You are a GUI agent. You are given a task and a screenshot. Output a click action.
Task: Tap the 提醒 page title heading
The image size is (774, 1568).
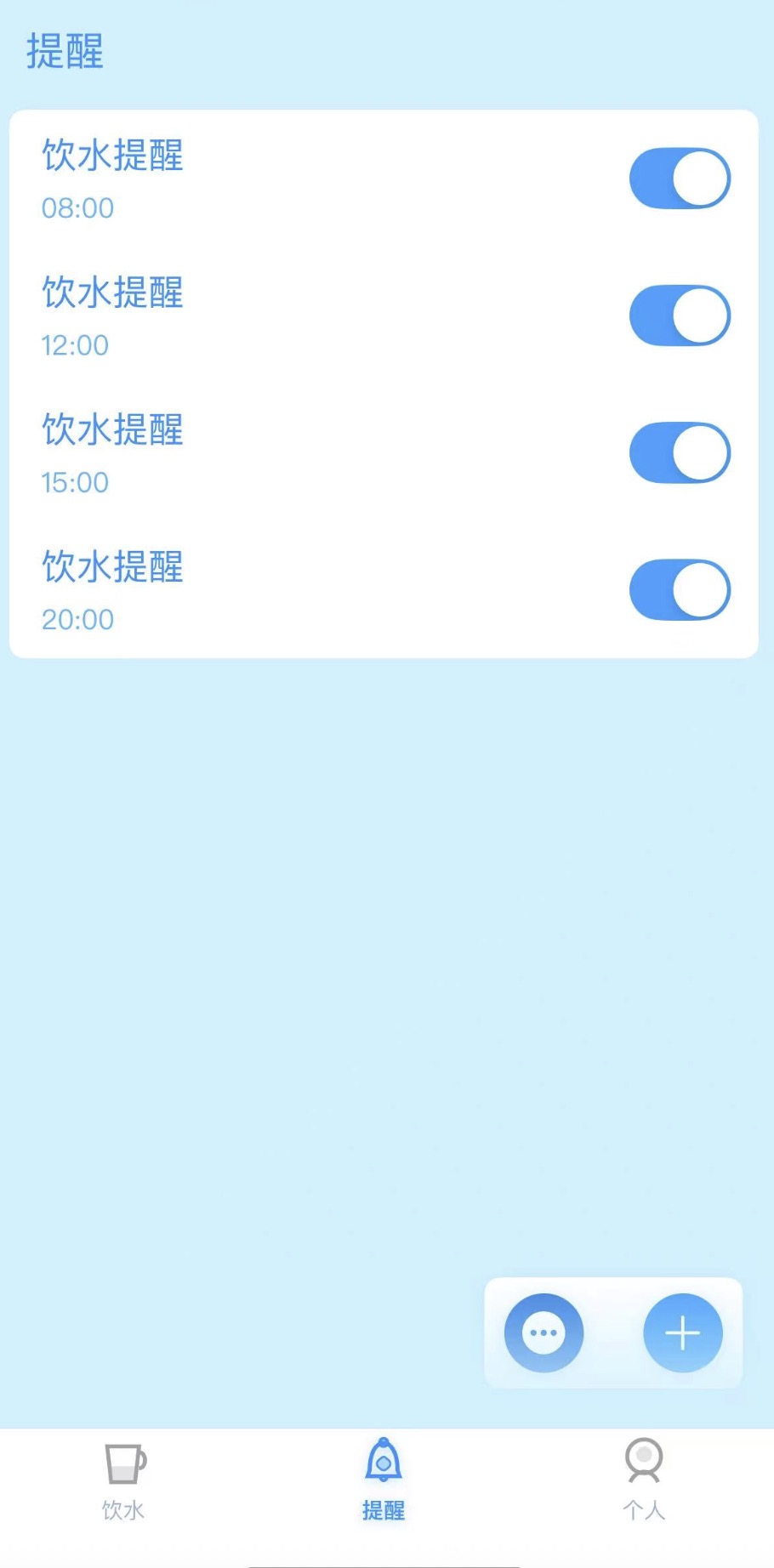[x=65, y=53]
